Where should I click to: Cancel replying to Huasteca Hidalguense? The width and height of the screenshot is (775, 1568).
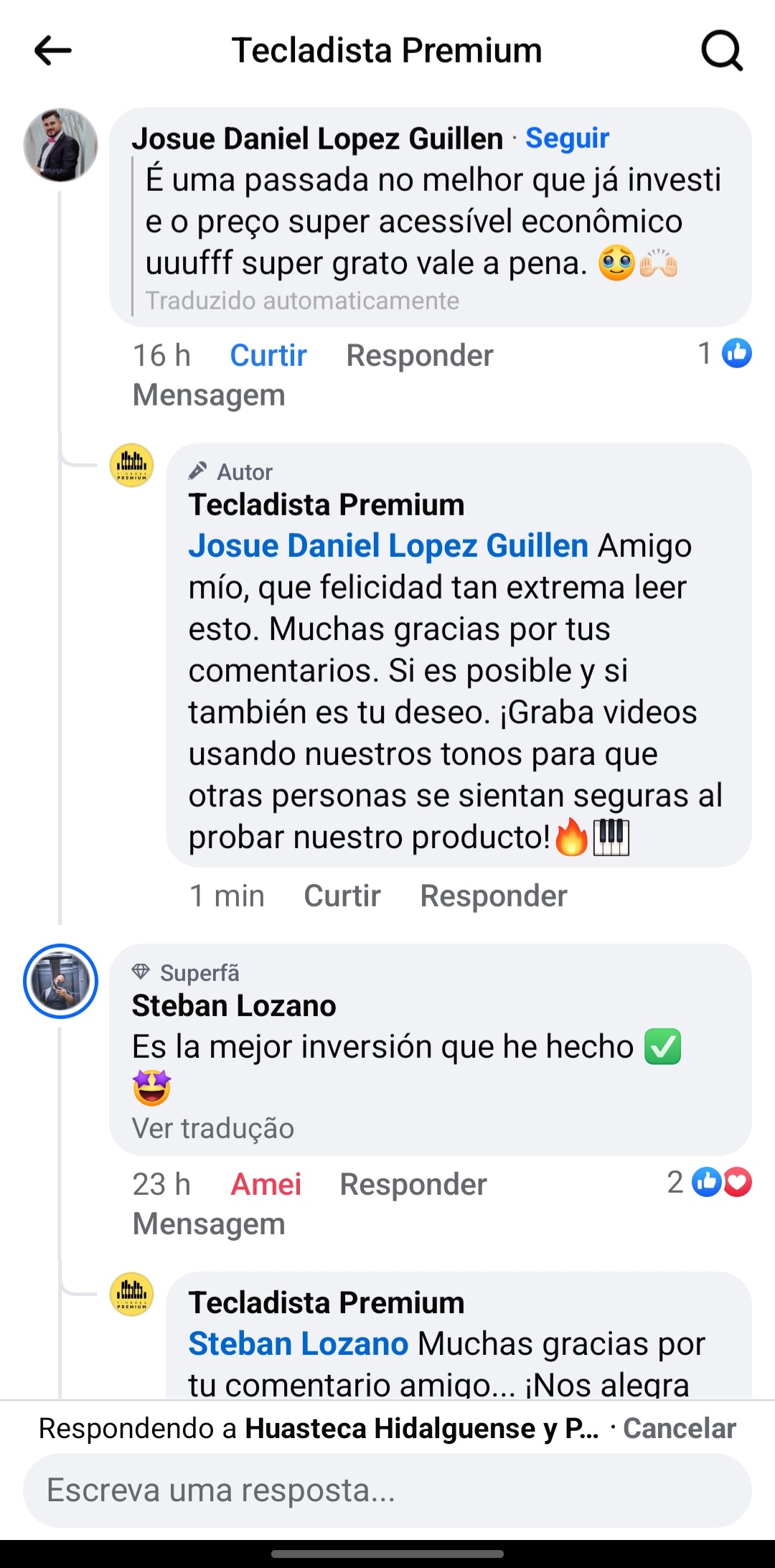679,1429
